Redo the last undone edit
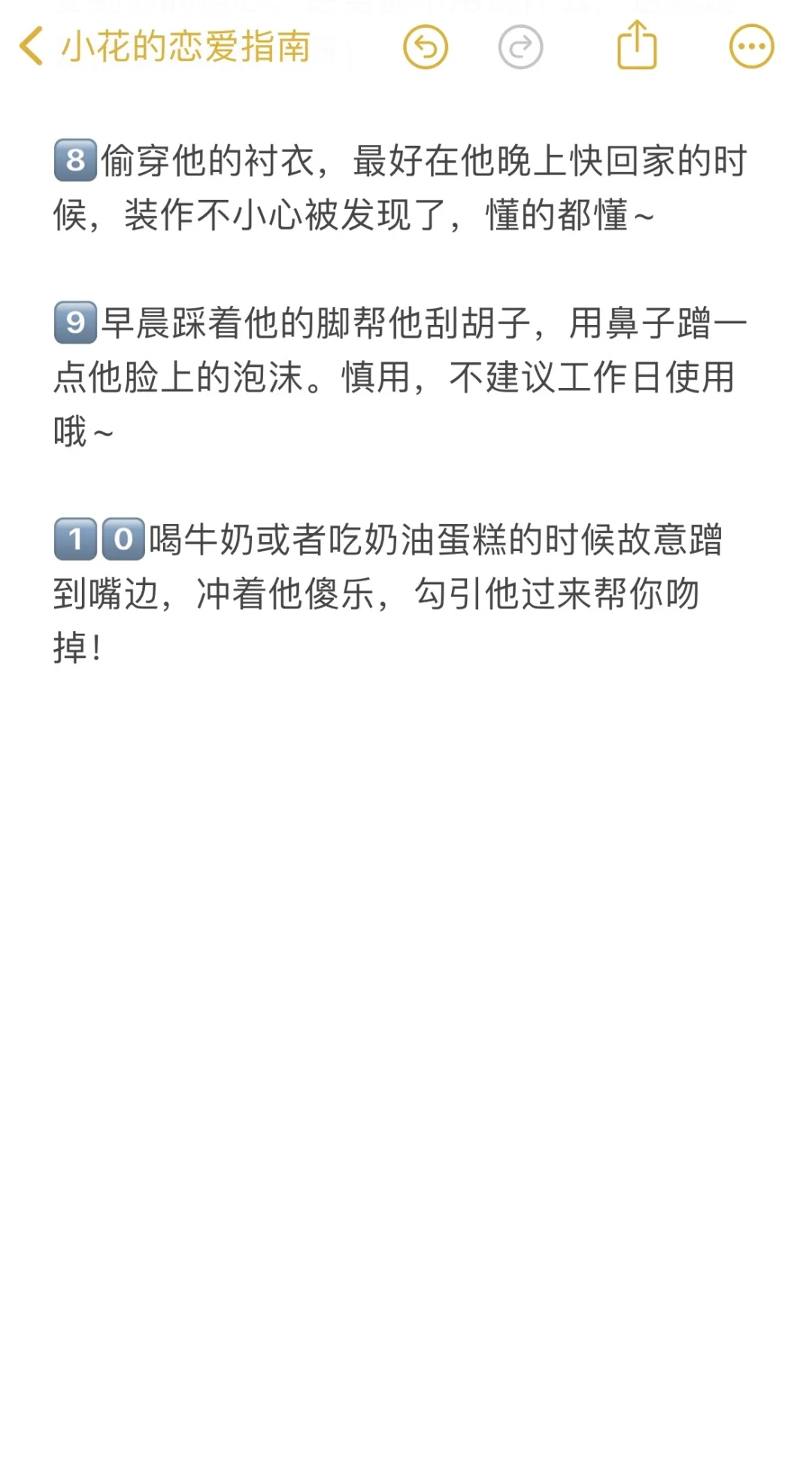Image resolution: width=812 pixels, height=1479 pixels. (520, 47)
